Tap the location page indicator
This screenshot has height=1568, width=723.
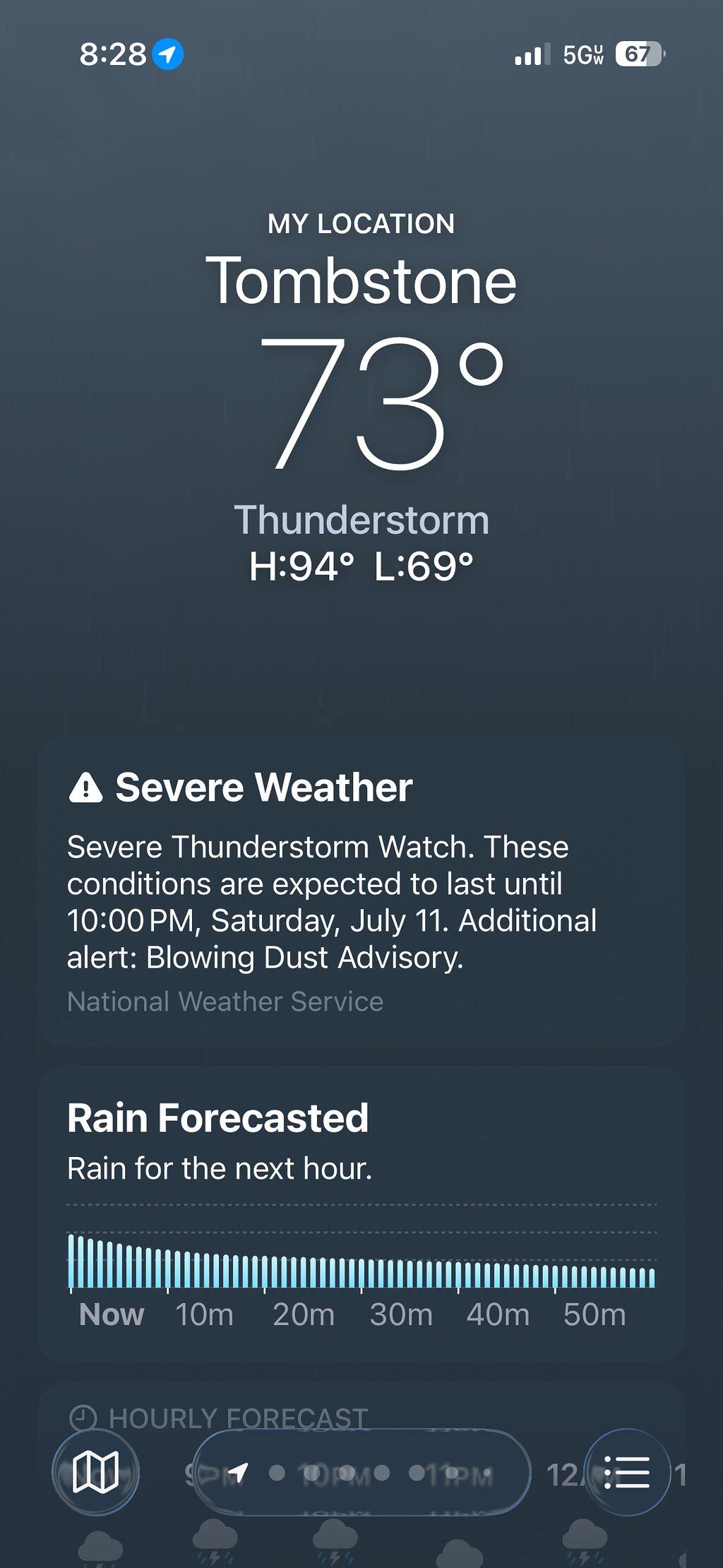click(x=361, y=1473)
